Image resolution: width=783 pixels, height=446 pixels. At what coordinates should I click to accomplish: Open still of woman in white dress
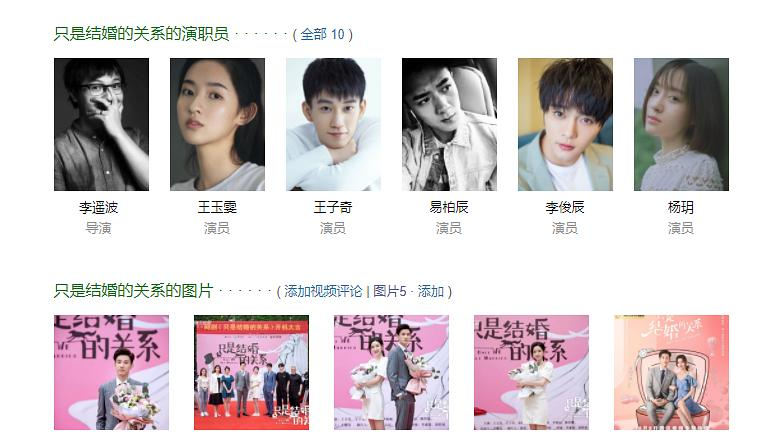point(531,372)
